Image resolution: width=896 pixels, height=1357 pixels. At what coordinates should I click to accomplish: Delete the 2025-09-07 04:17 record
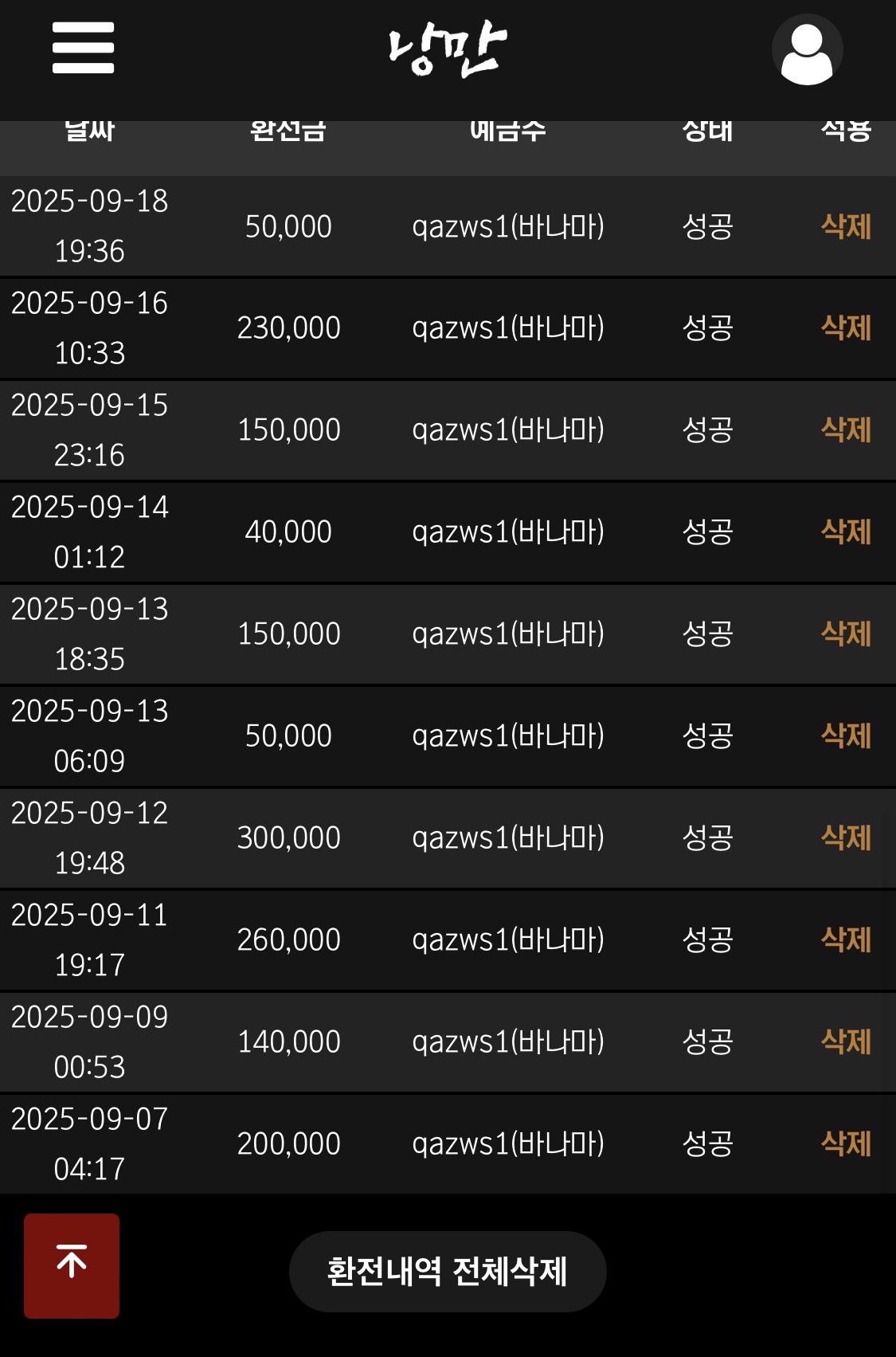[846, 1143]
